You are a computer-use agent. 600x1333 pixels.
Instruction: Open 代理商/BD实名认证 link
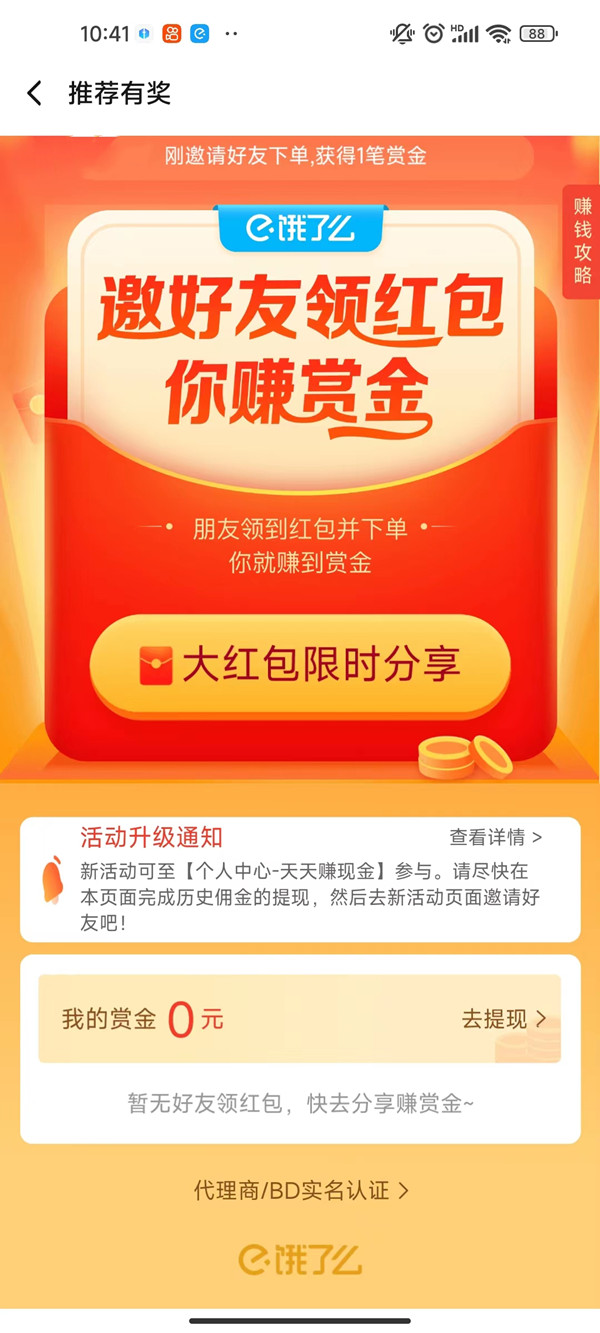(300, 1190)
